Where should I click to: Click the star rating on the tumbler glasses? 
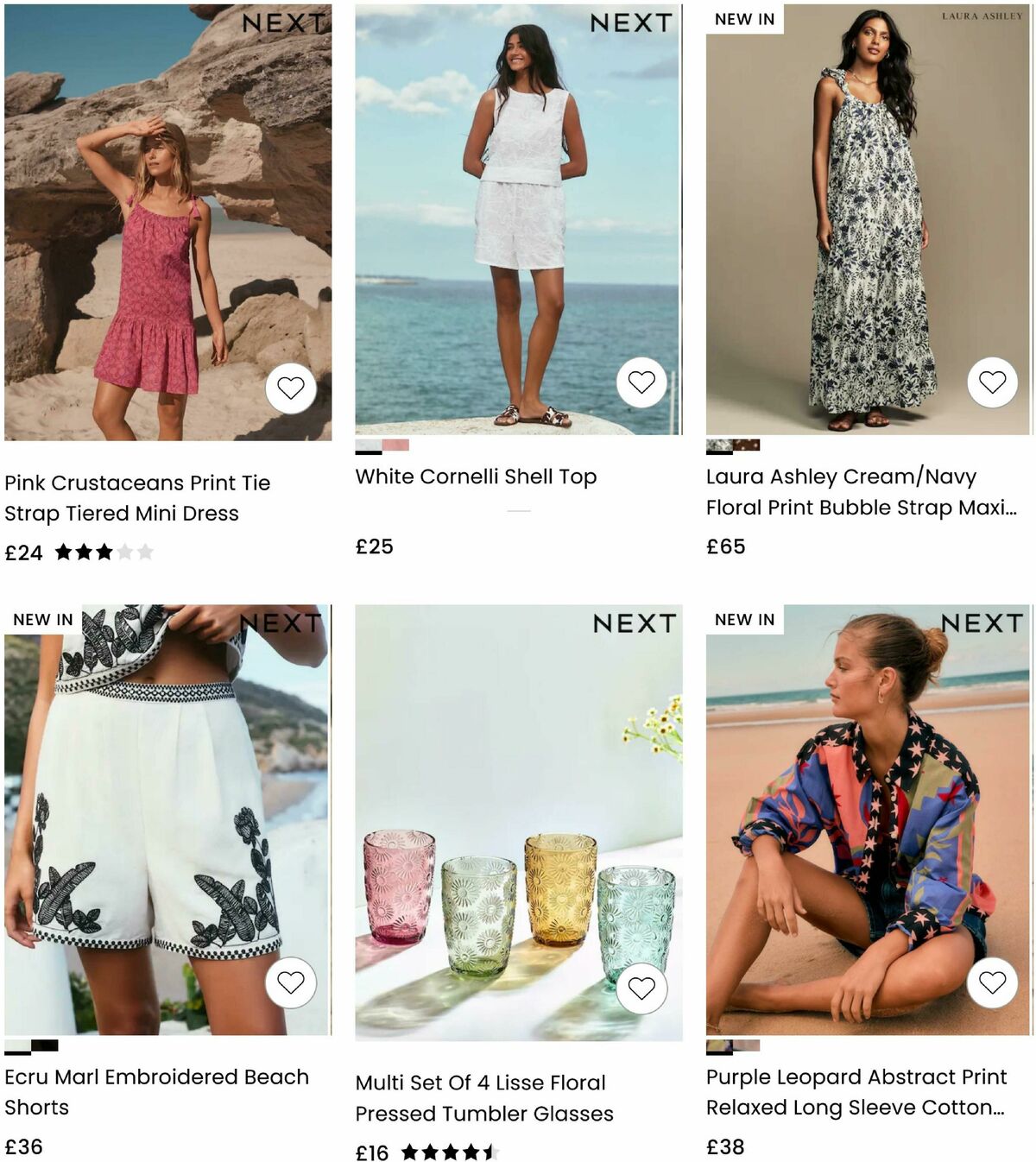coord(449,1150)
